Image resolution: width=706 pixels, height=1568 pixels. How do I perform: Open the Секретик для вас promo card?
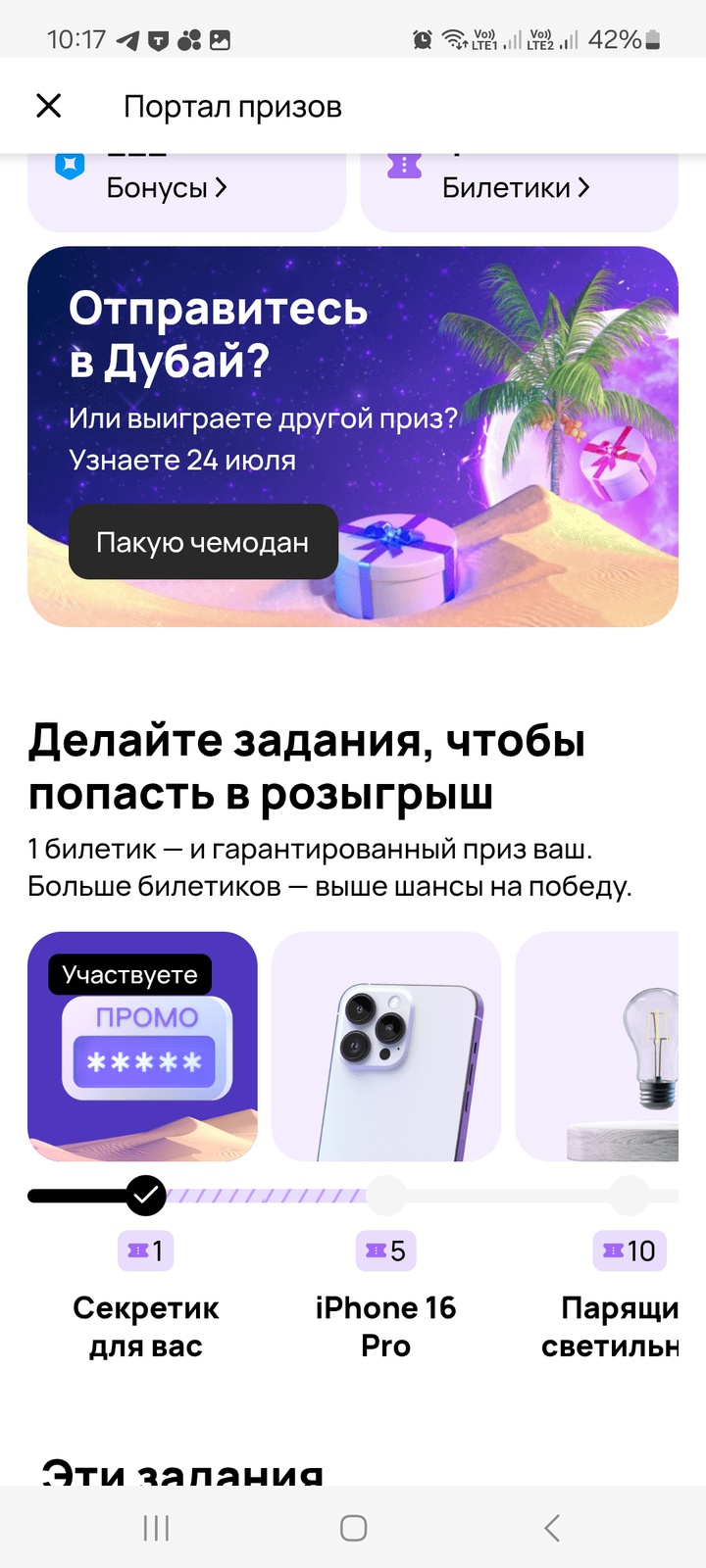pos(142,1047)
